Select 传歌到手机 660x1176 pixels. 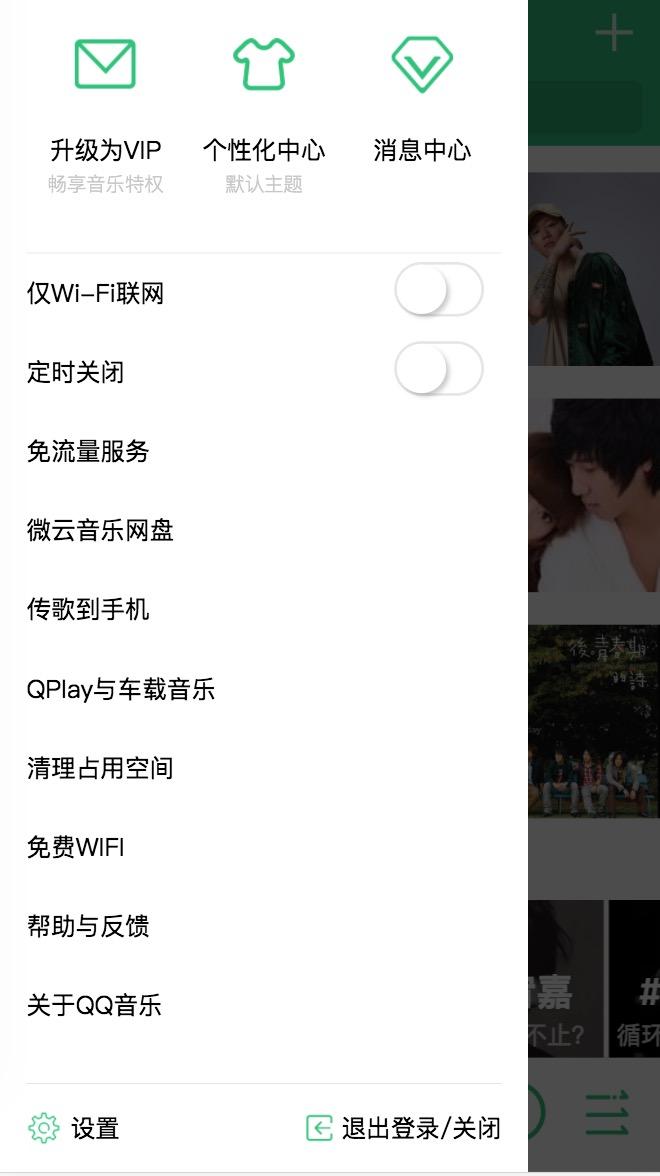point(88,609)
